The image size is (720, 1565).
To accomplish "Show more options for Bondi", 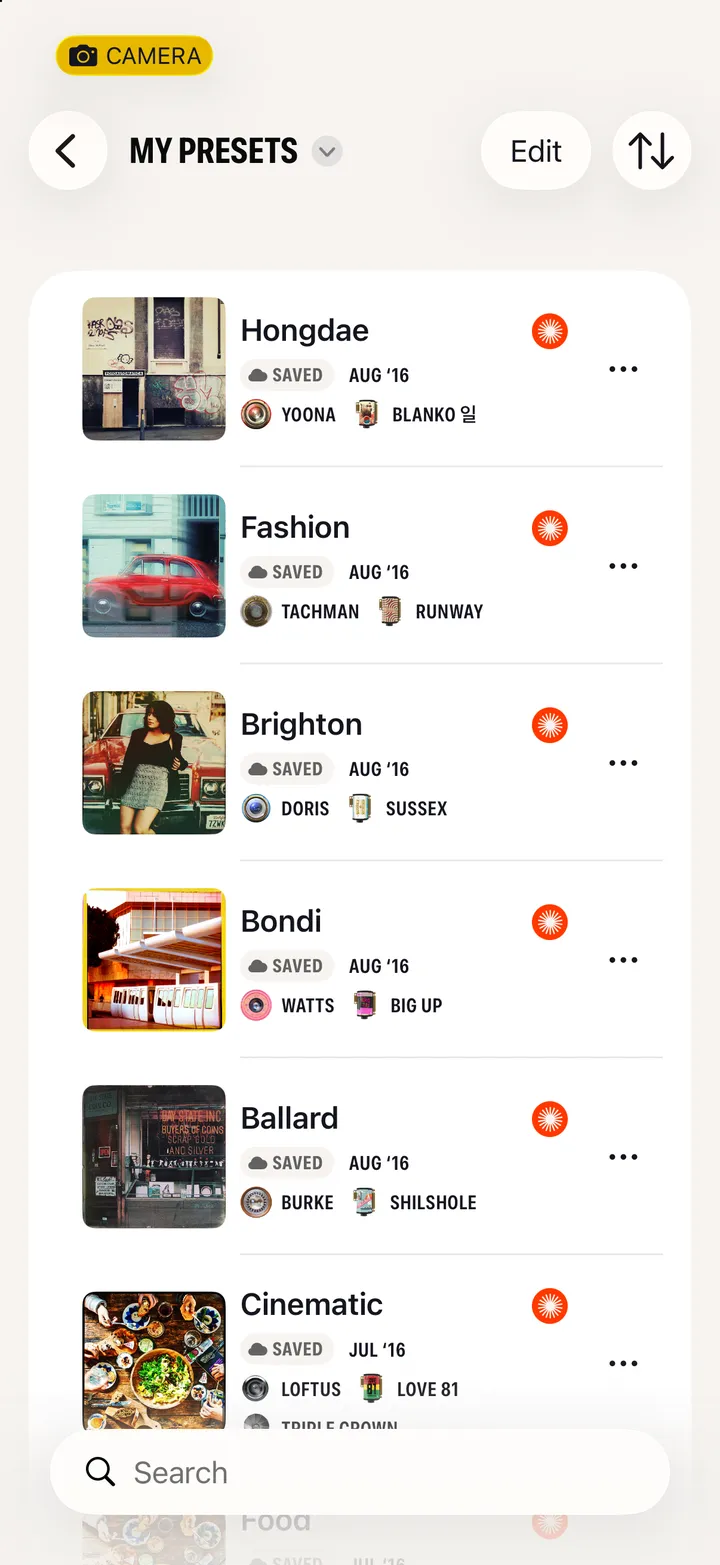I will (623, 960).
